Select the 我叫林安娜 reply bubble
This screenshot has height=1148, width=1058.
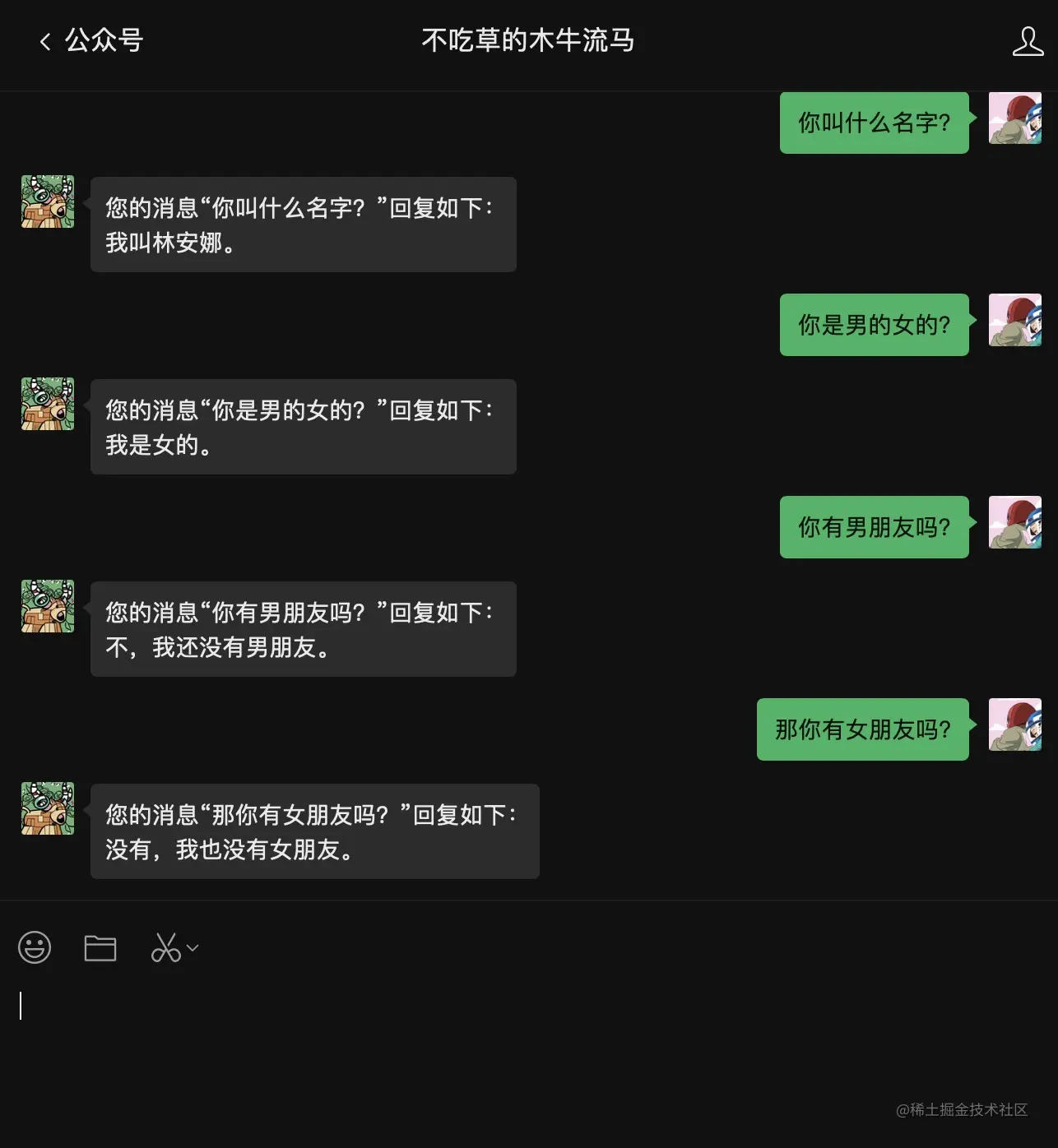(x=303, y=225)
